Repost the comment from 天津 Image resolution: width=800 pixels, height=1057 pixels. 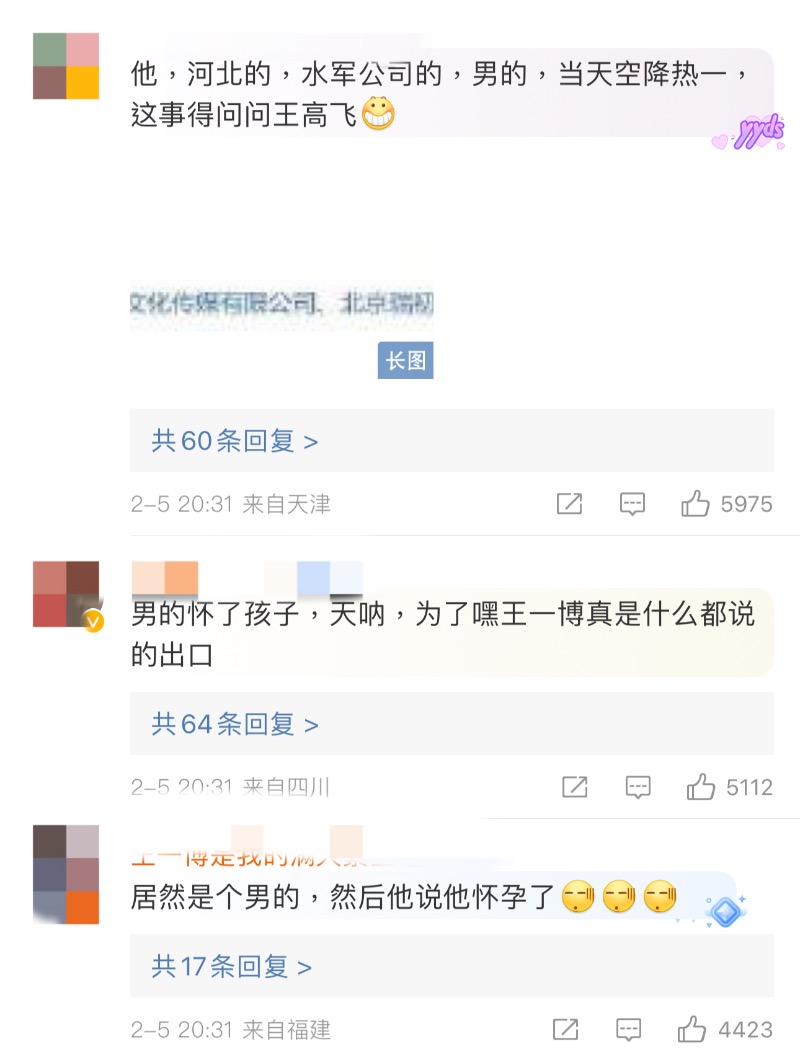569,504
